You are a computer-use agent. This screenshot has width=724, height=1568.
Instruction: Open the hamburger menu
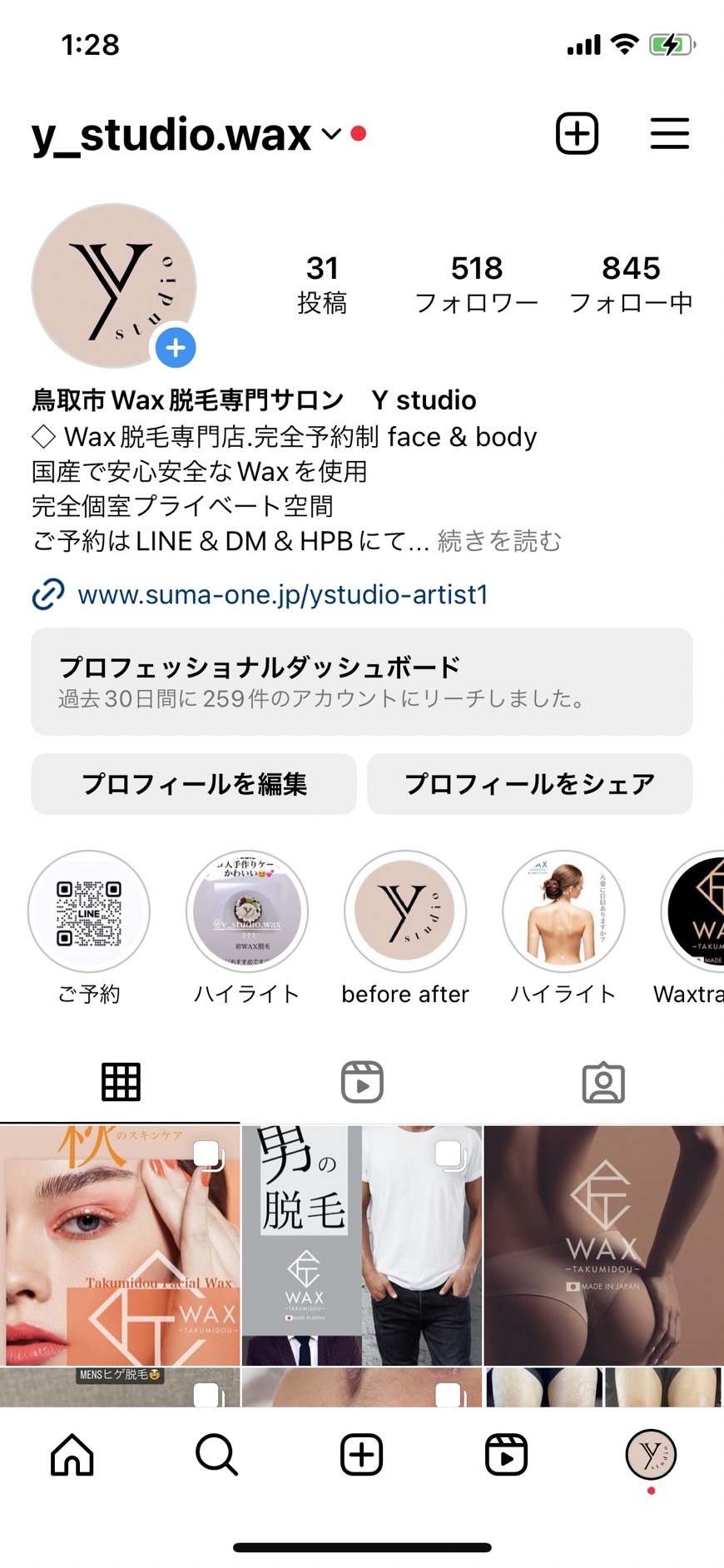click(x=670, y=133)
